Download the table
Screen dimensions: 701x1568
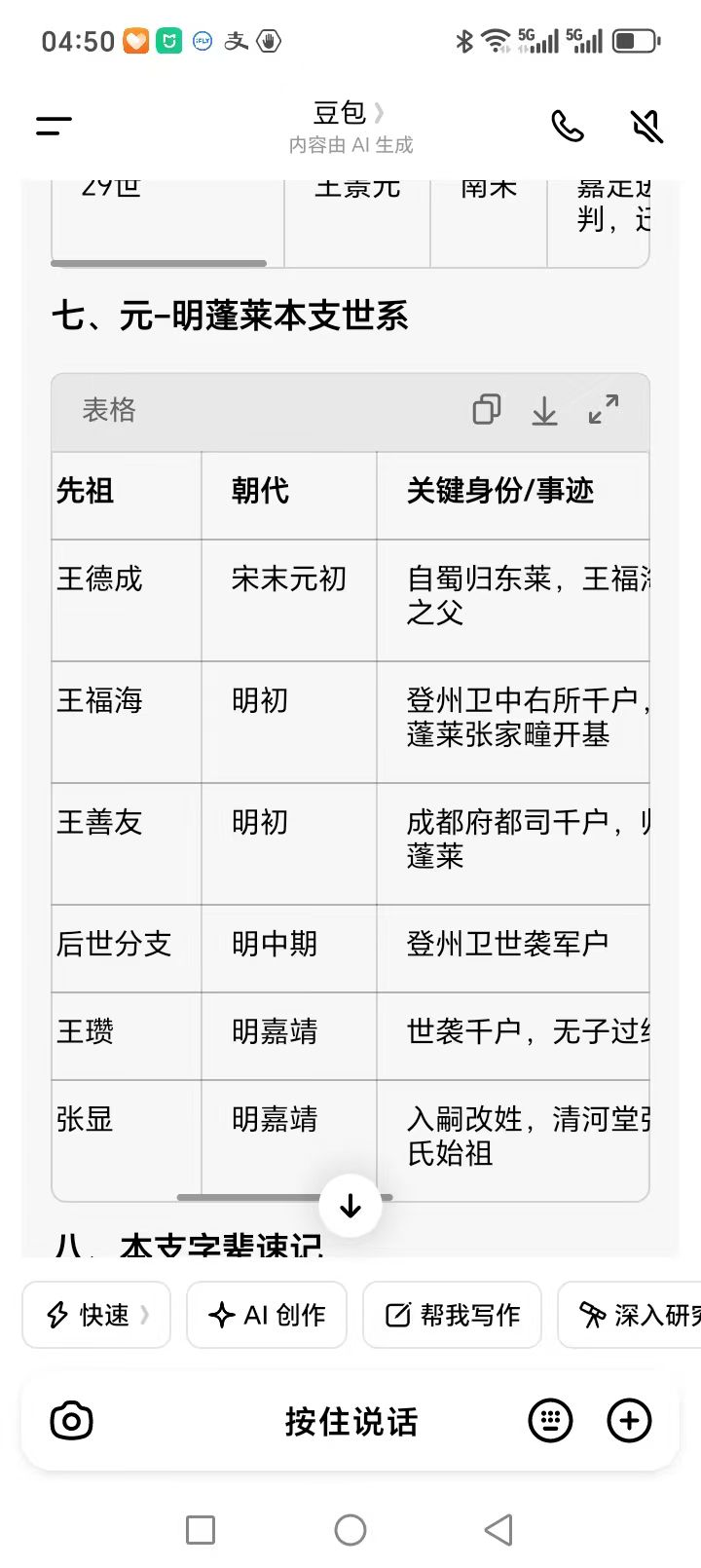(x=544, y=411)
